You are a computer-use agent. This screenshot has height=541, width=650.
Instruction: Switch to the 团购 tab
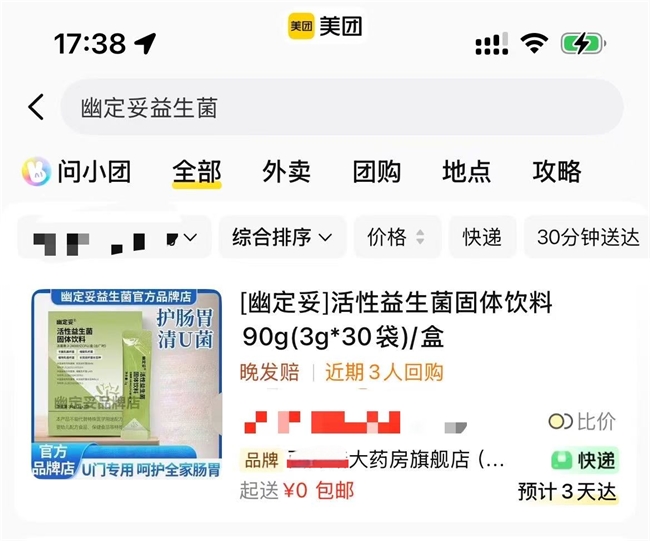pos(377,171)
